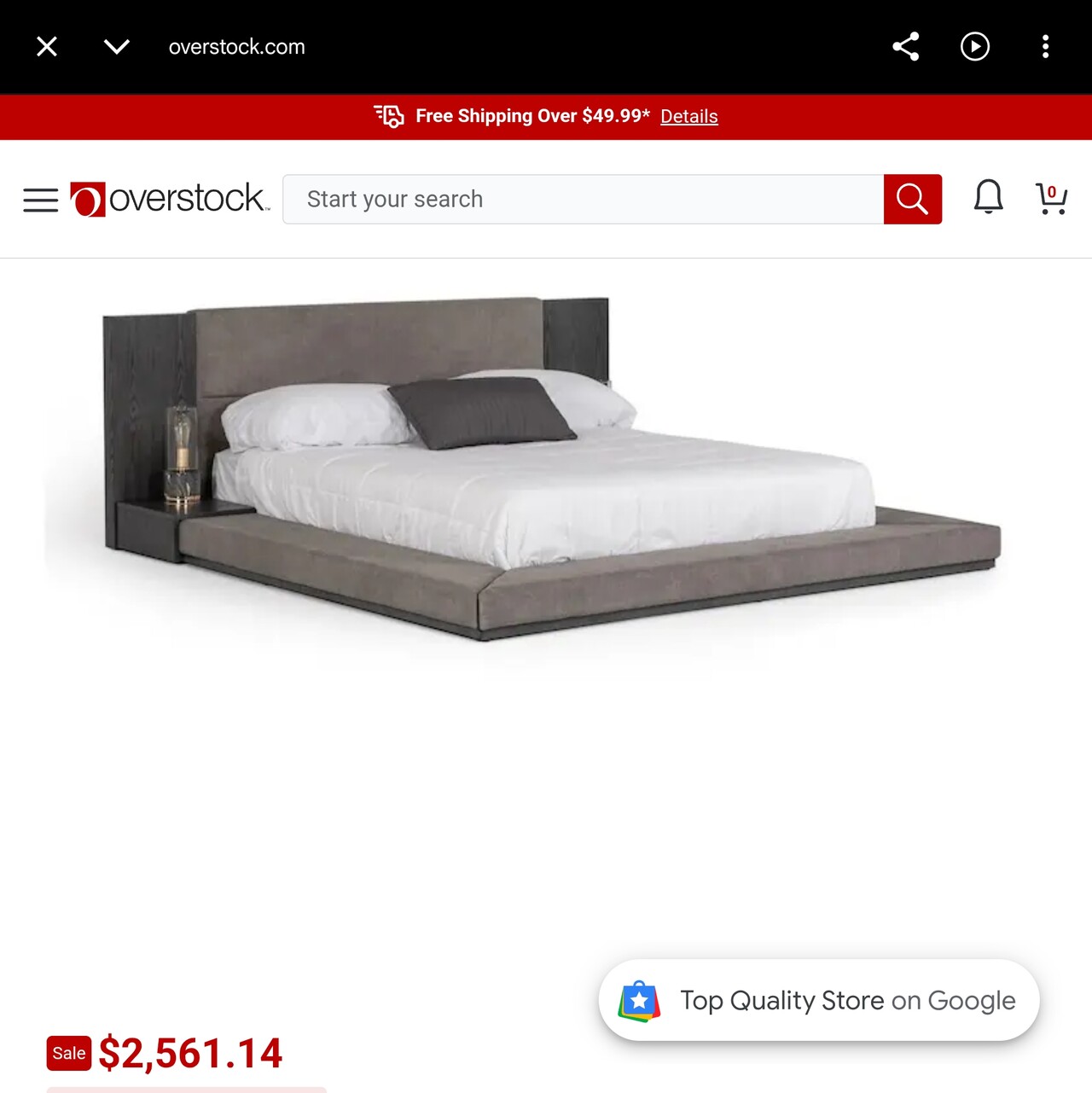Image resolution: width=1092 pixels, height=1093 pixels.
Task: Open the notifications bell
Action: point(988,197)
